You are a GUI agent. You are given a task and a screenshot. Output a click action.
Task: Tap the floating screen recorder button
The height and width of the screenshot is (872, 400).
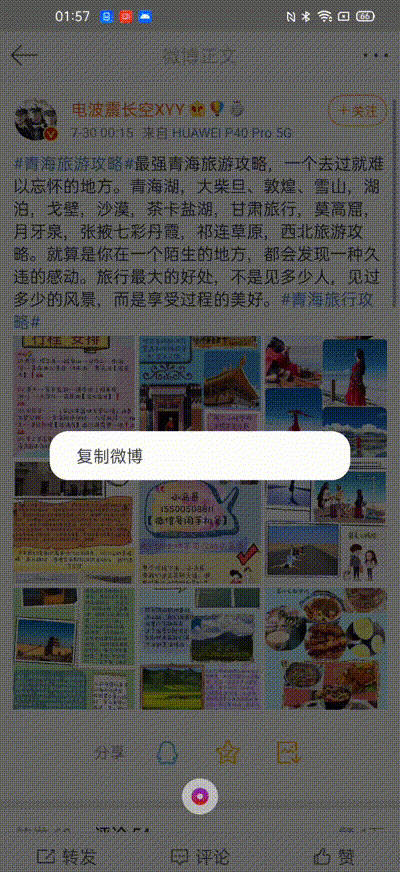[200, 796]
